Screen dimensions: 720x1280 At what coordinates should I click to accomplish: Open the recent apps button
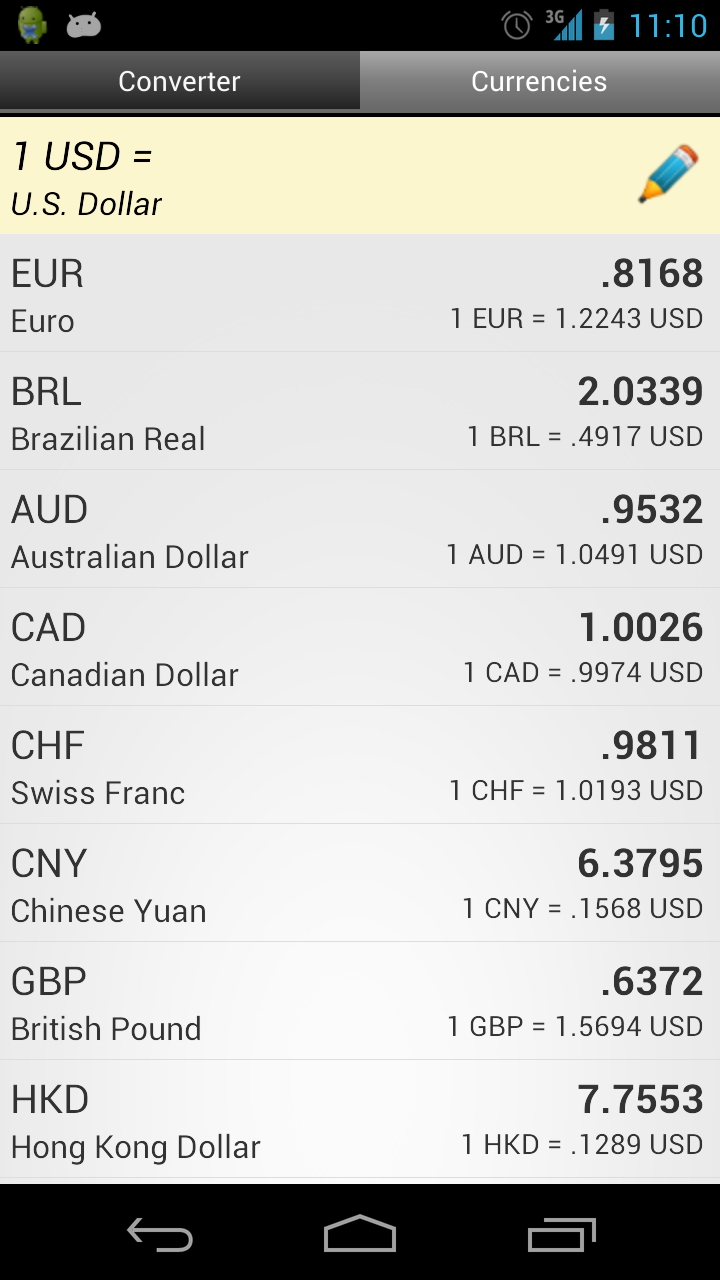click(x=561, y=1234)
